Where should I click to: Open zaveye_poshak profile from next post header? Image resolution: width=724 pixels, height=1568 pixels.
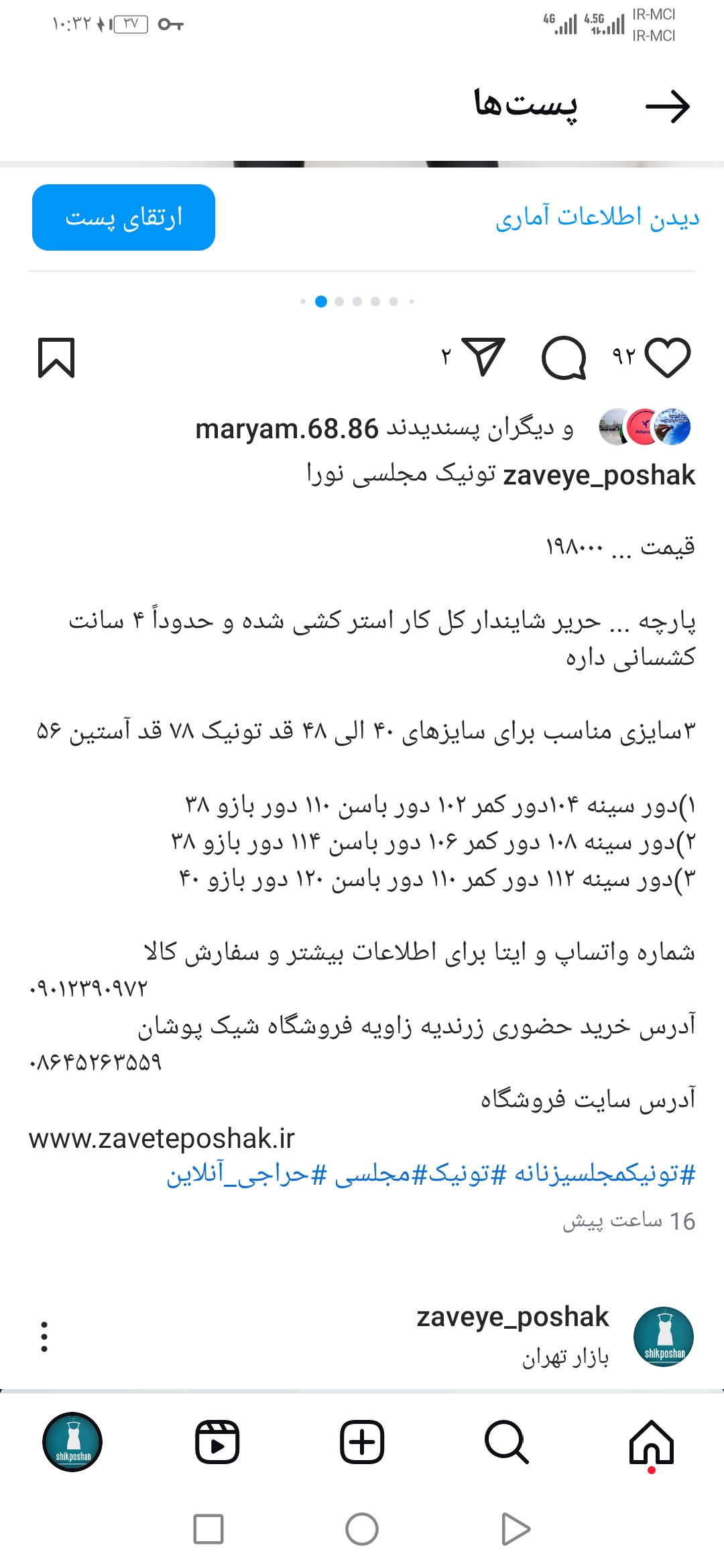(513, 1317)
